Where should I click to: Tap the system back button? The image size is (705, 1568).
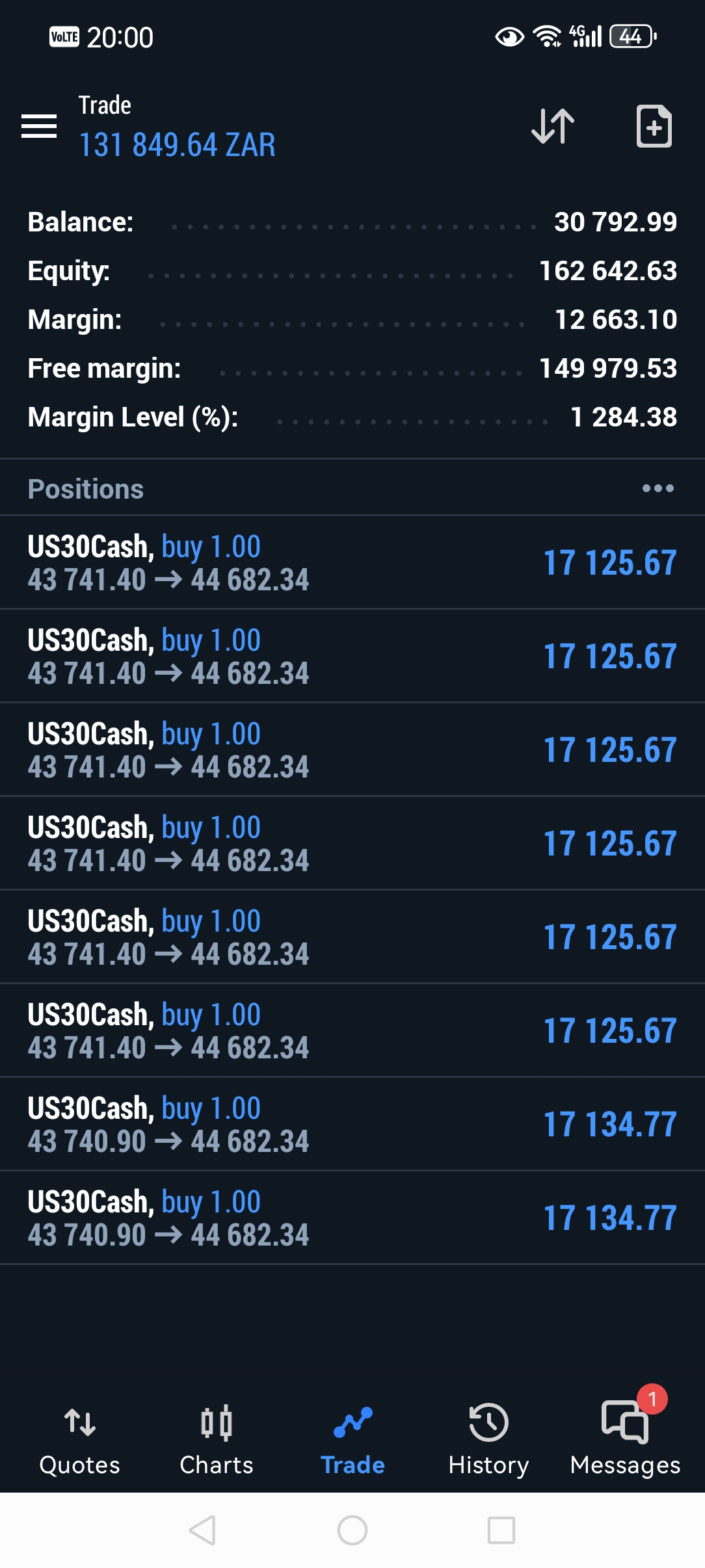[x=202, y=1530]
